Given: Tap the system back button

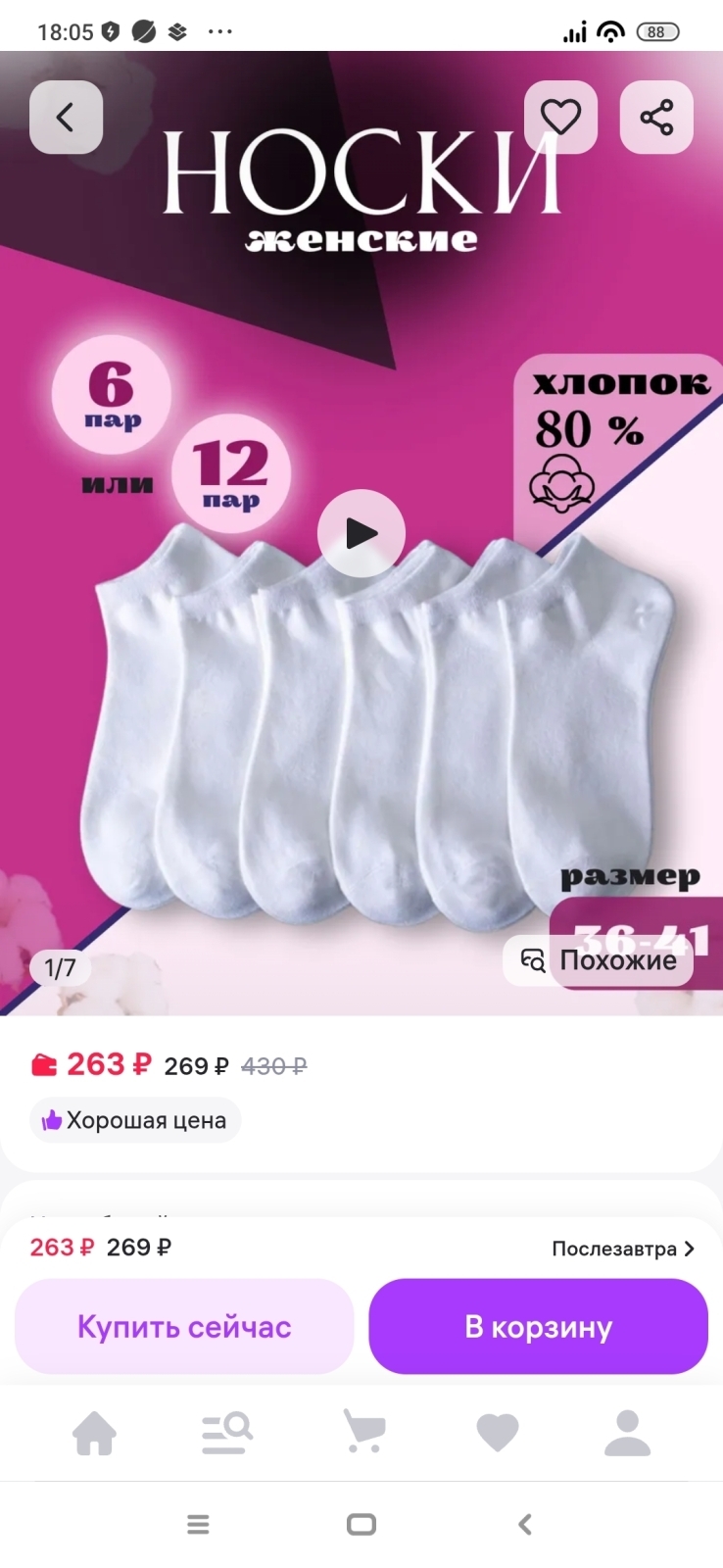Looking at the screenshot, I should (x=525, y=1524).
